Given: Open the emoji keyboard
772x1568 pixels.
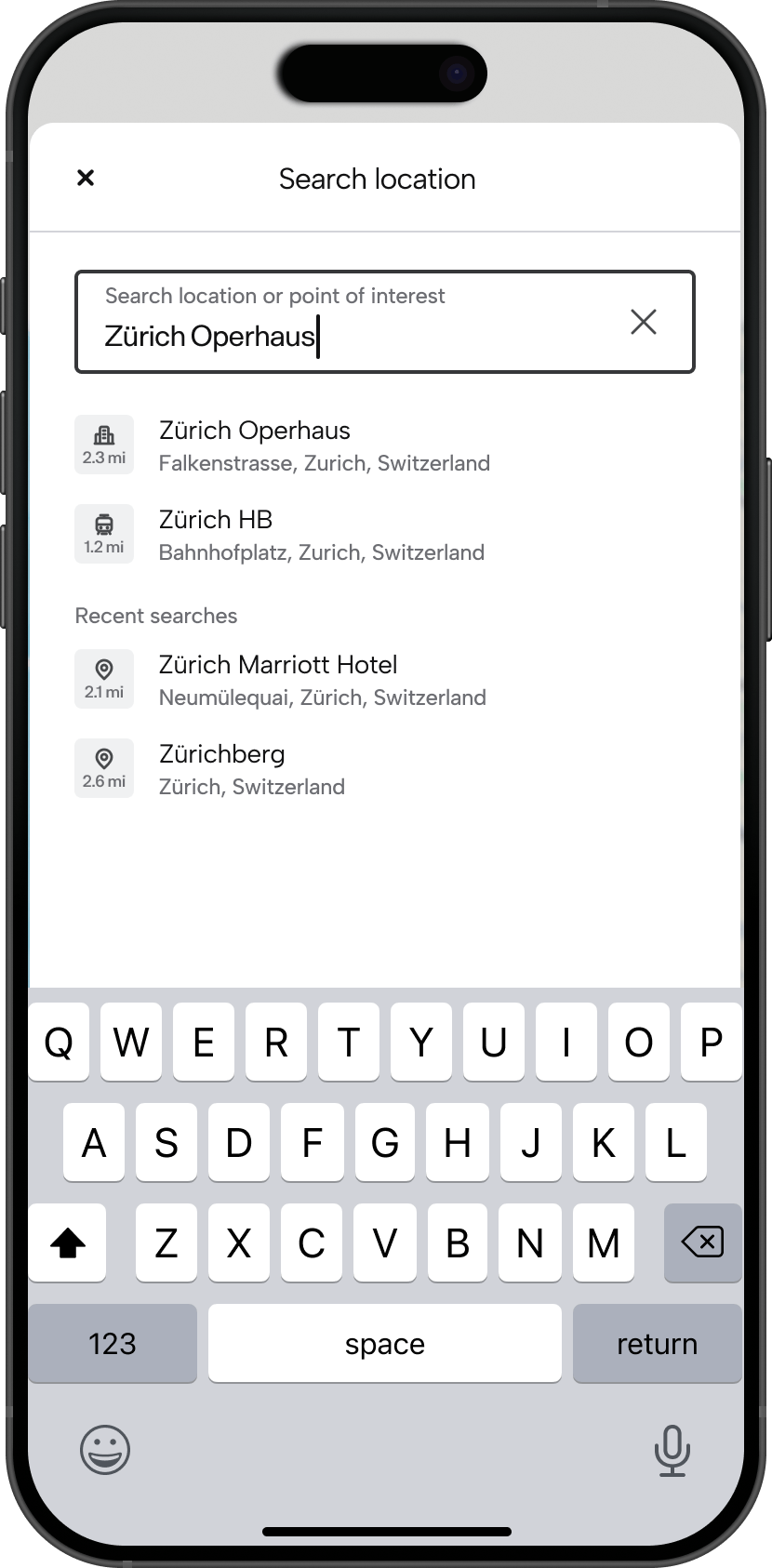Looking at the screenshot, I should (105, 1449).
